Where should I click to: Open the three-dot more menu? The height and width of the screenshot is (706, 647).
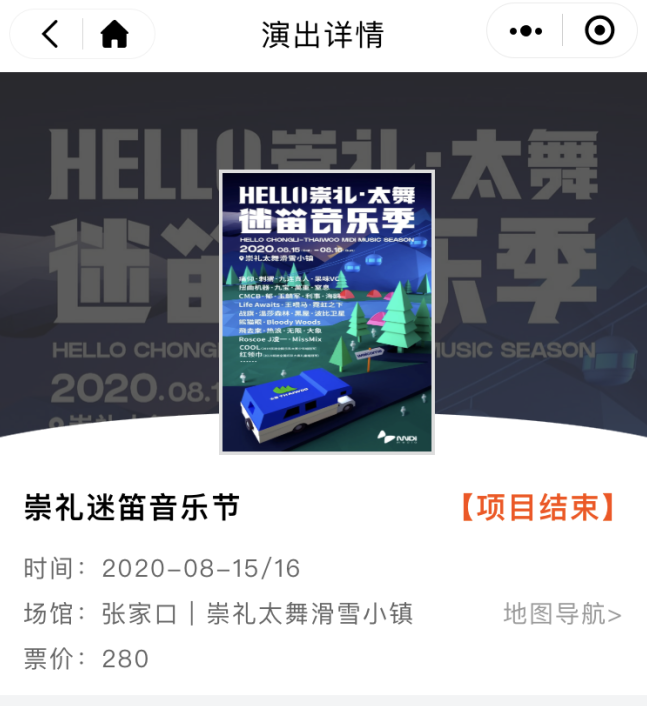(x=525, y=32)
